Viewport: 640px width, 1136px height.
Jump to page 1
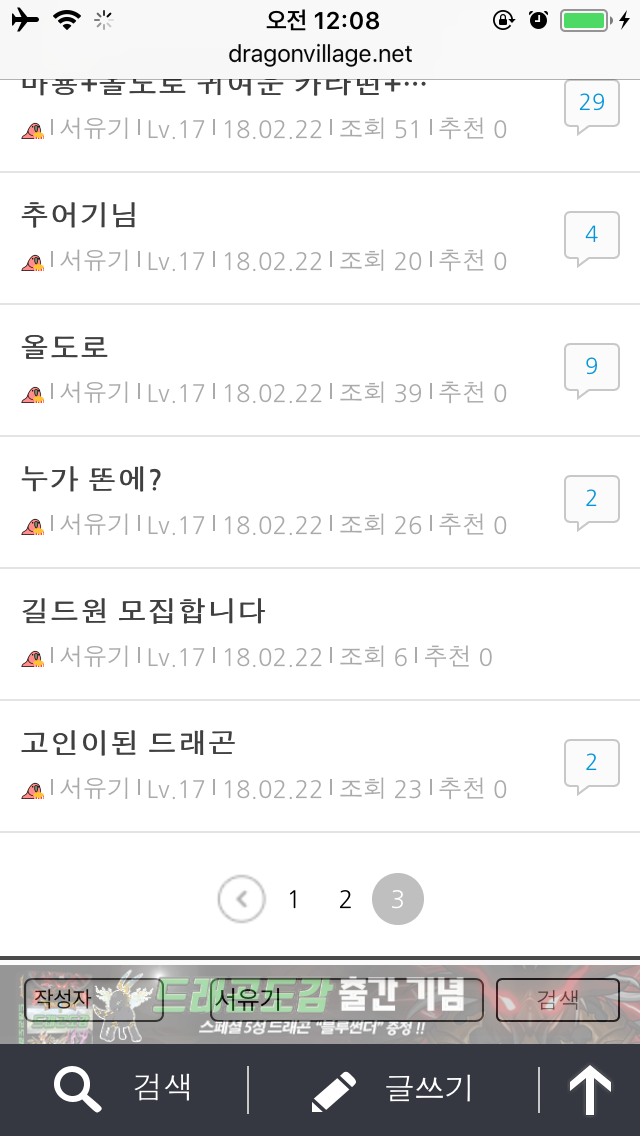click(293, 900)
